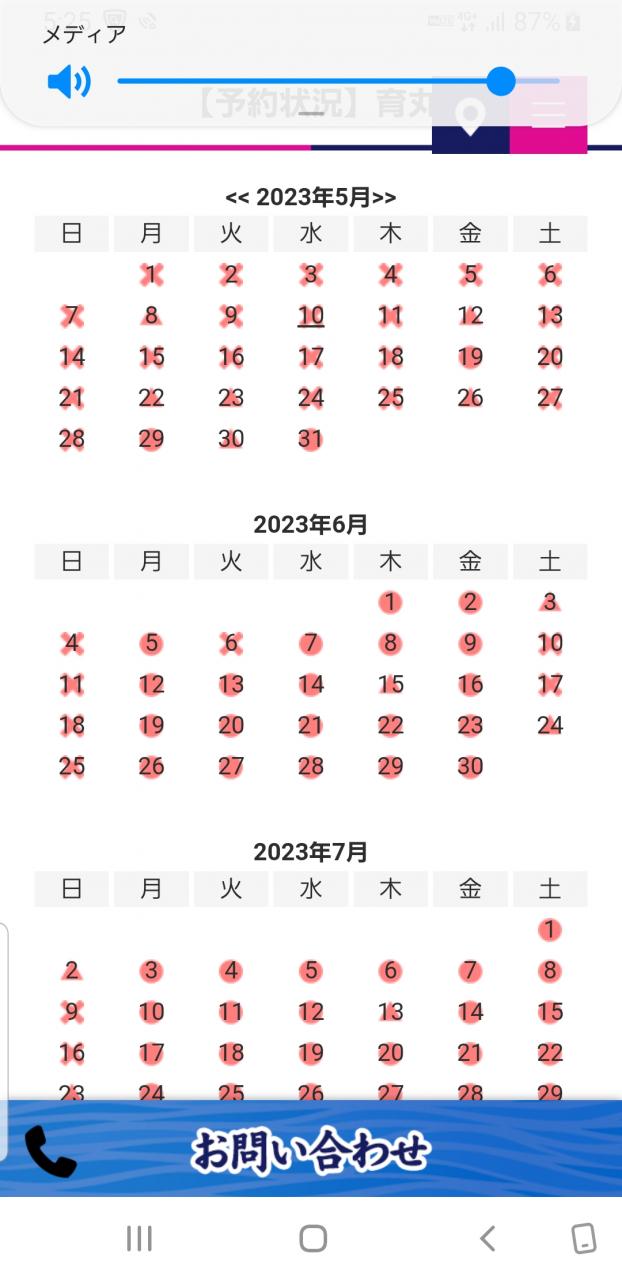Tap the media volume slider track
622x1280 pixels.
(x=300, y=81)
